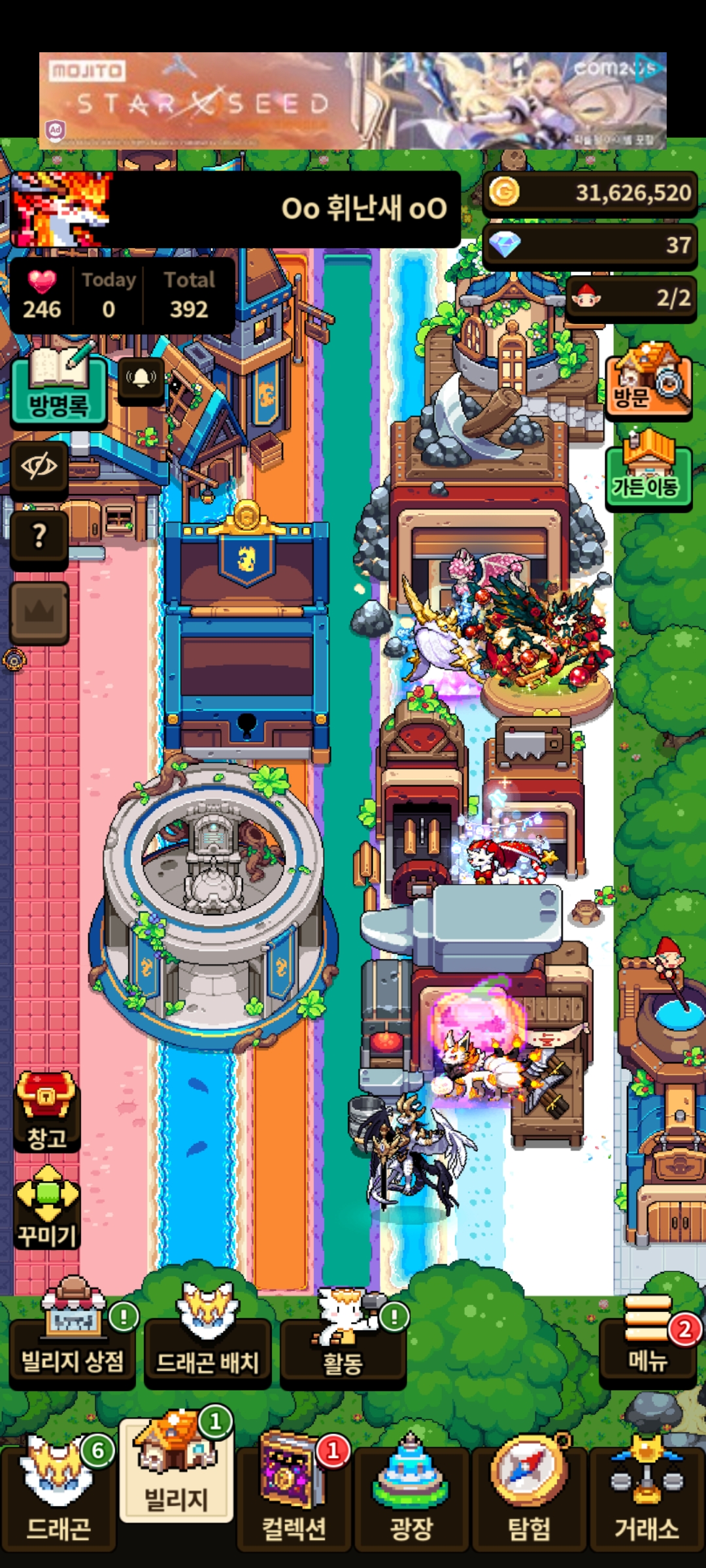Open the question mark help button

(39, 537)
